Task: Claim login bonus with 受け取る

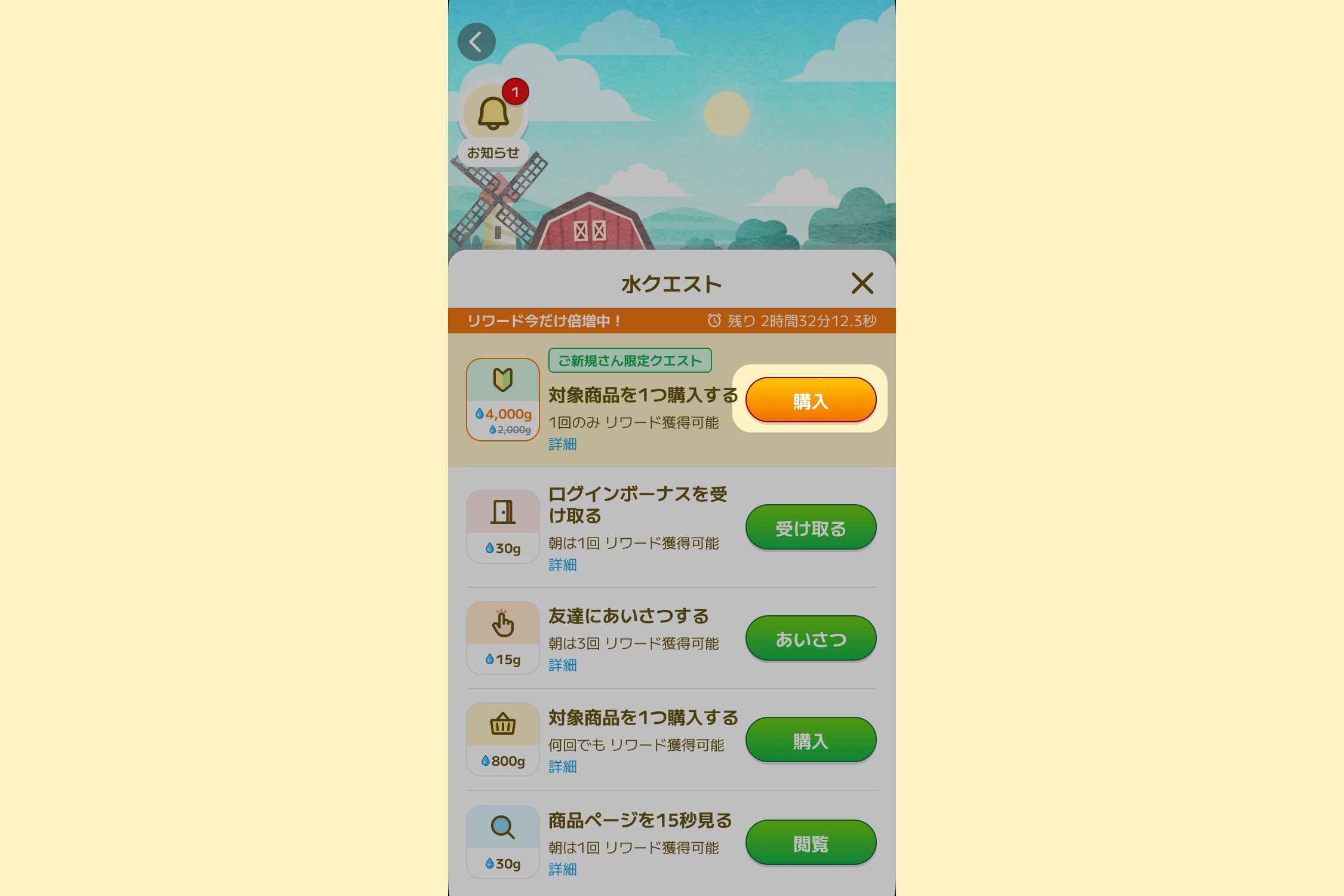Action: [x=810, y=527]
